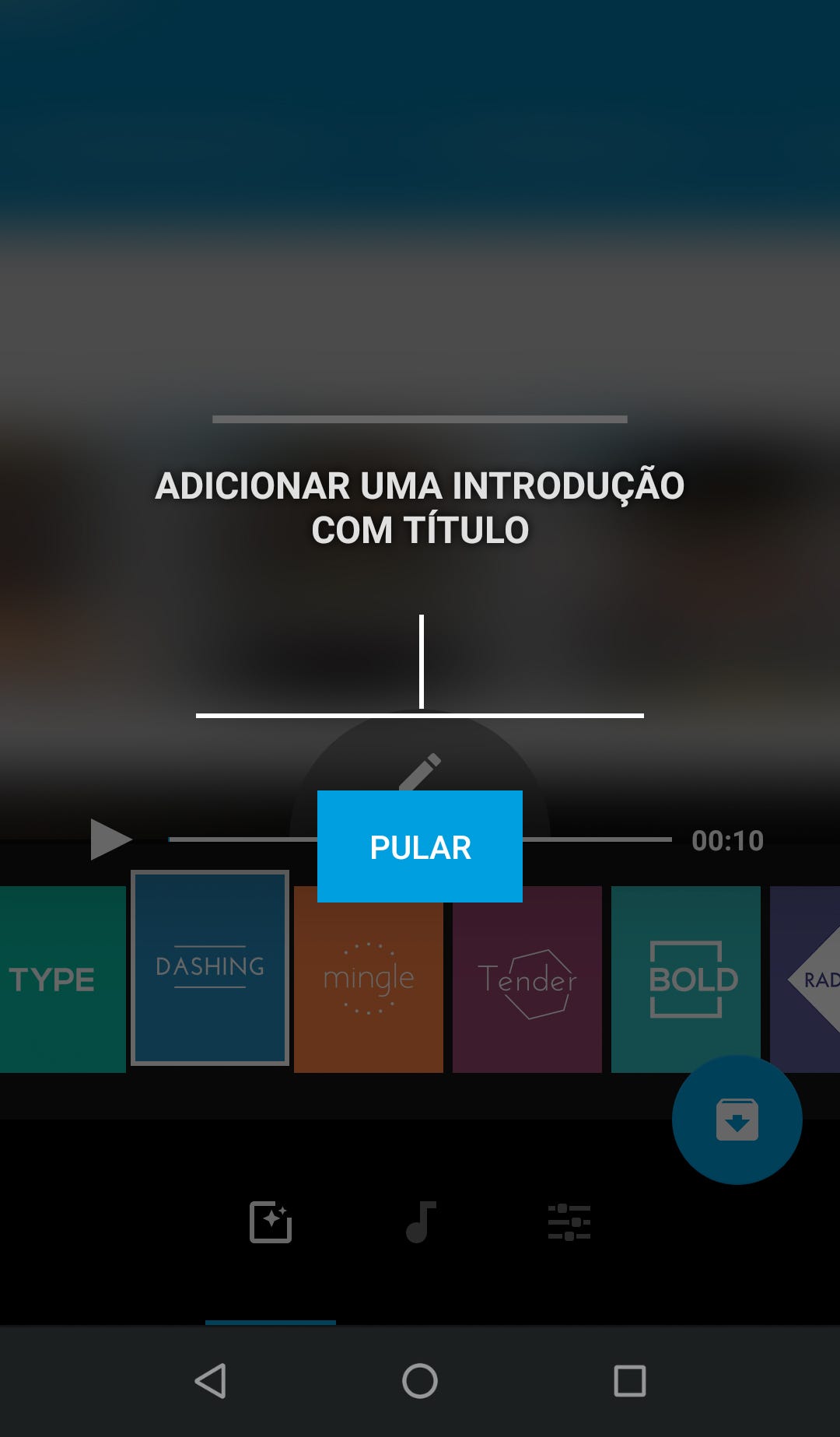Tap the save/download floating button
The width and height of the screenshot is (840, 1437).
coord(737,1120)
